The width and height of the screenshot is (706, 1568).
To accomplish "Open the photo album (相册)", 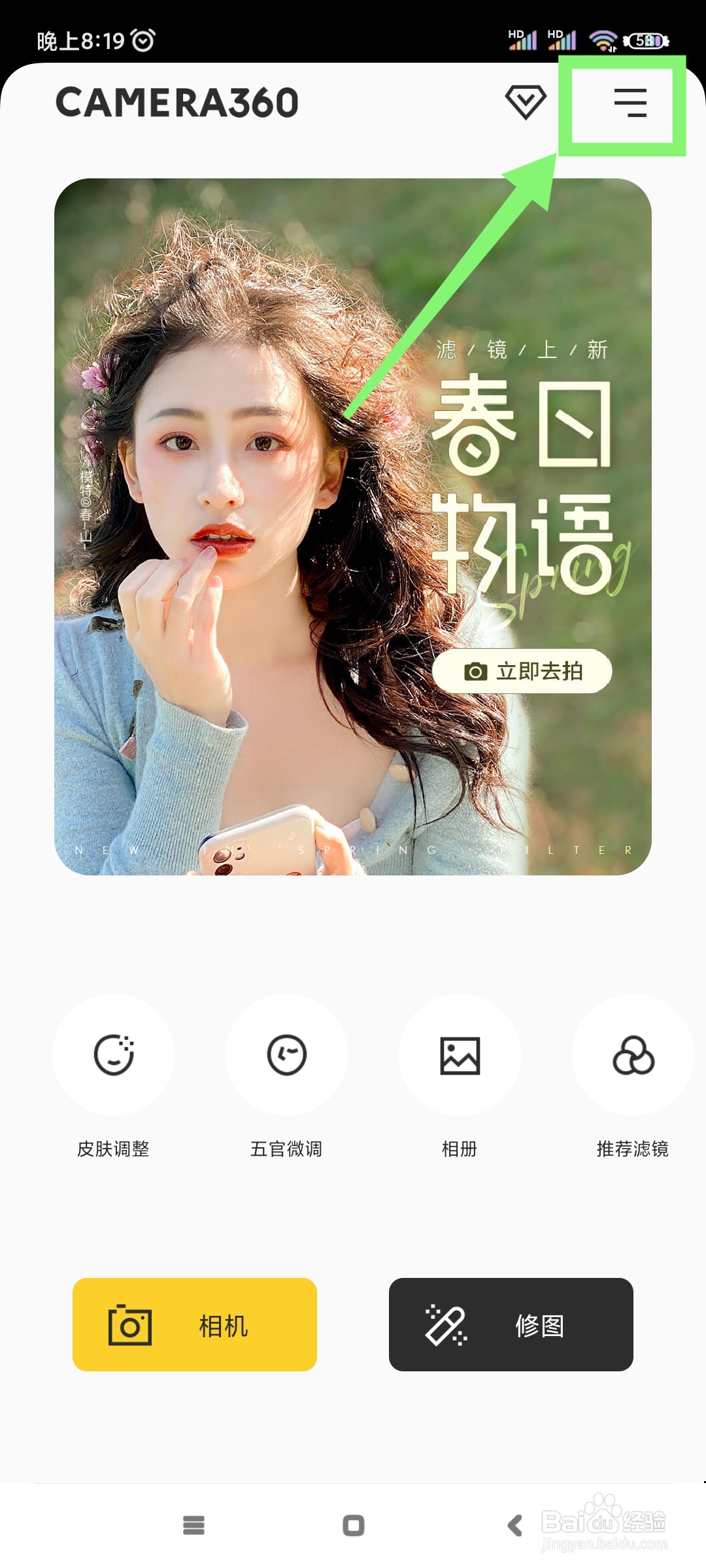I will point(460,1054).
